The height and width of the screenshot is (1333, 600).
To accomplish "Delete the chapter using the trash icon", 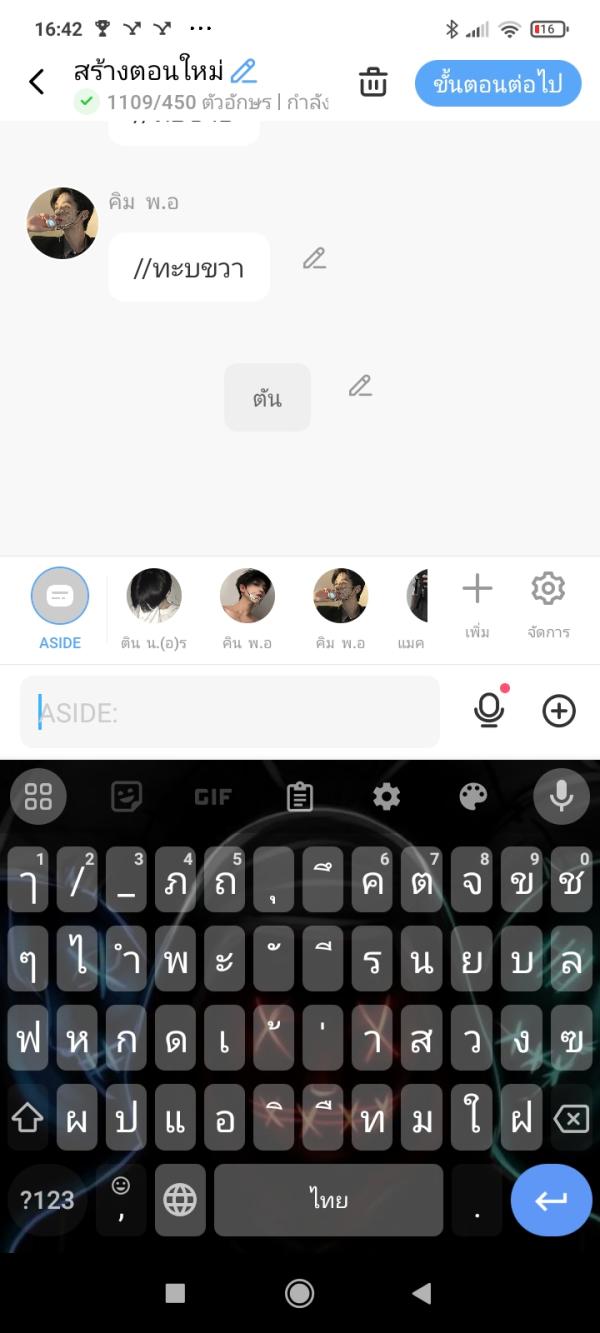I will pyautogui.click(x=373, y=82).
